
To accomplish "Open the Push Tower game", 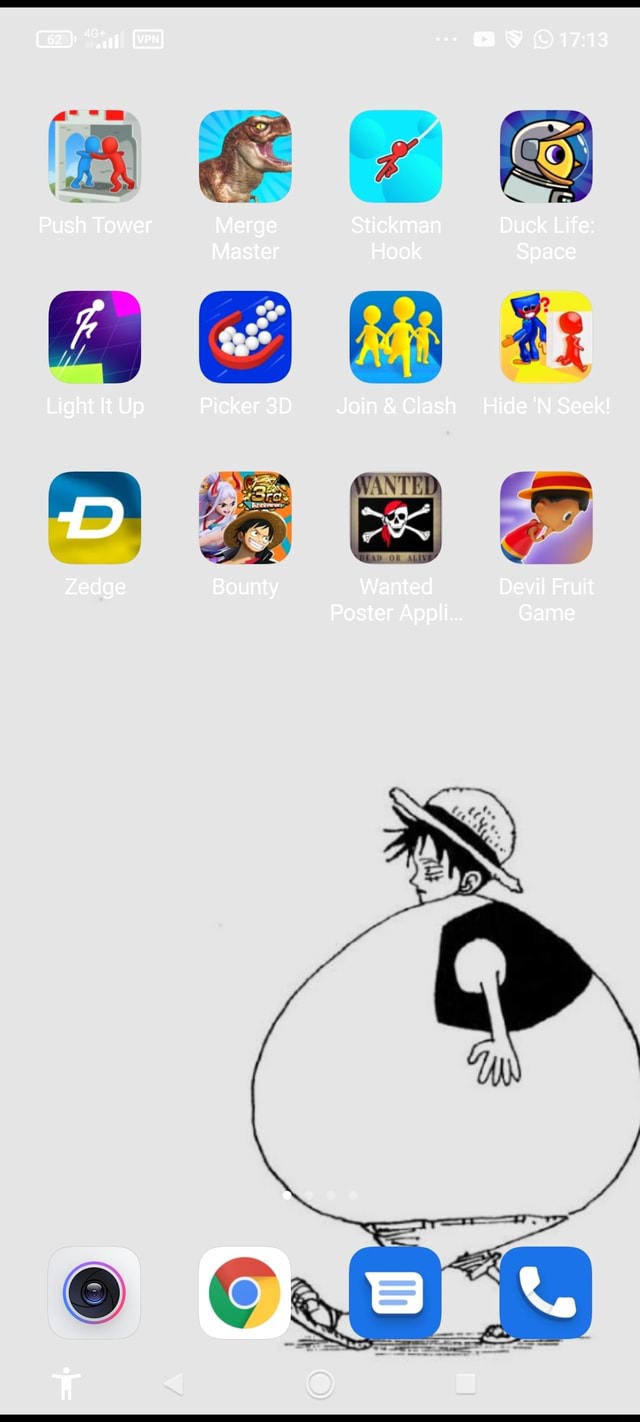I will [95, 156].
